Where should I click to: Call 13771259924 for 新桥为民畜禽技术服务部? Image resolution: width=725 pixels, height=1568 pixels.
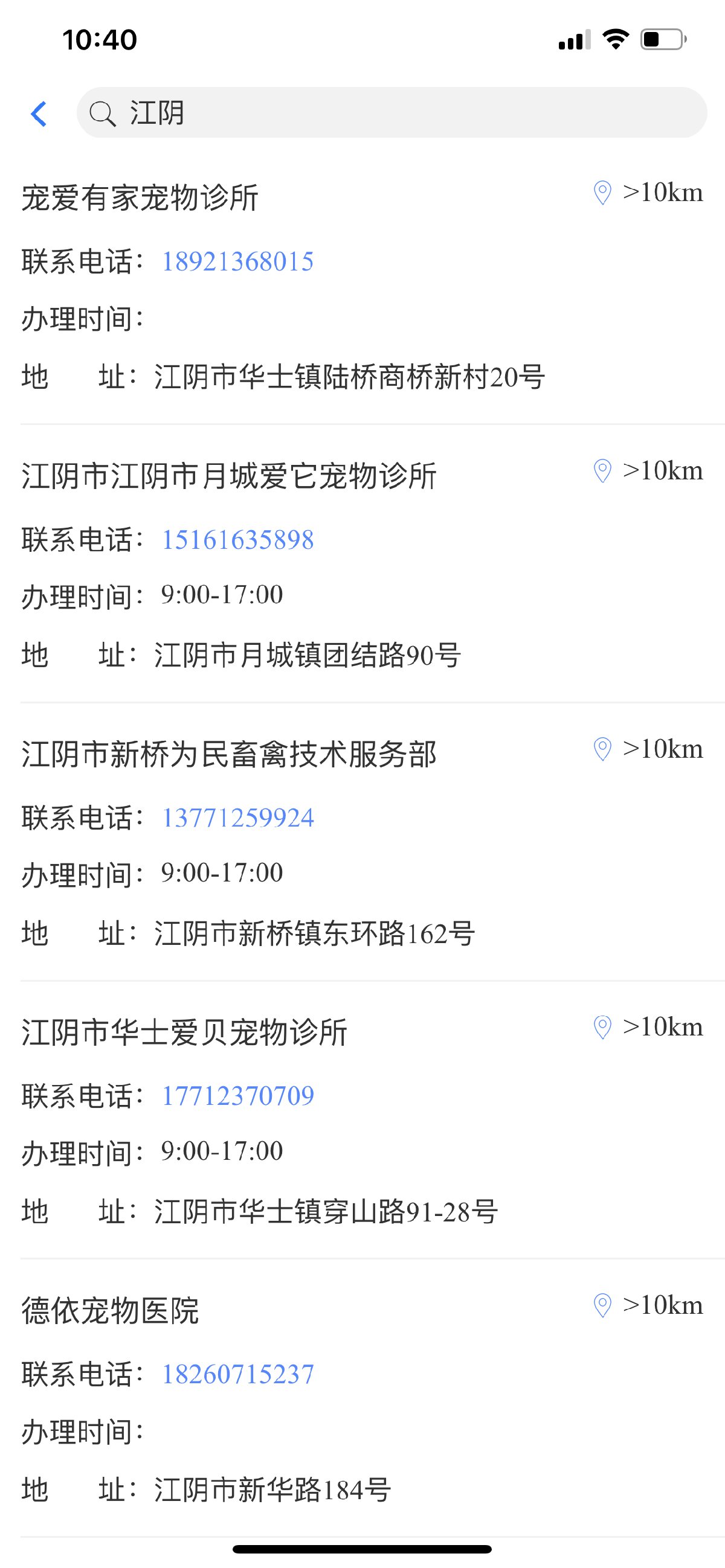[237, 818]
